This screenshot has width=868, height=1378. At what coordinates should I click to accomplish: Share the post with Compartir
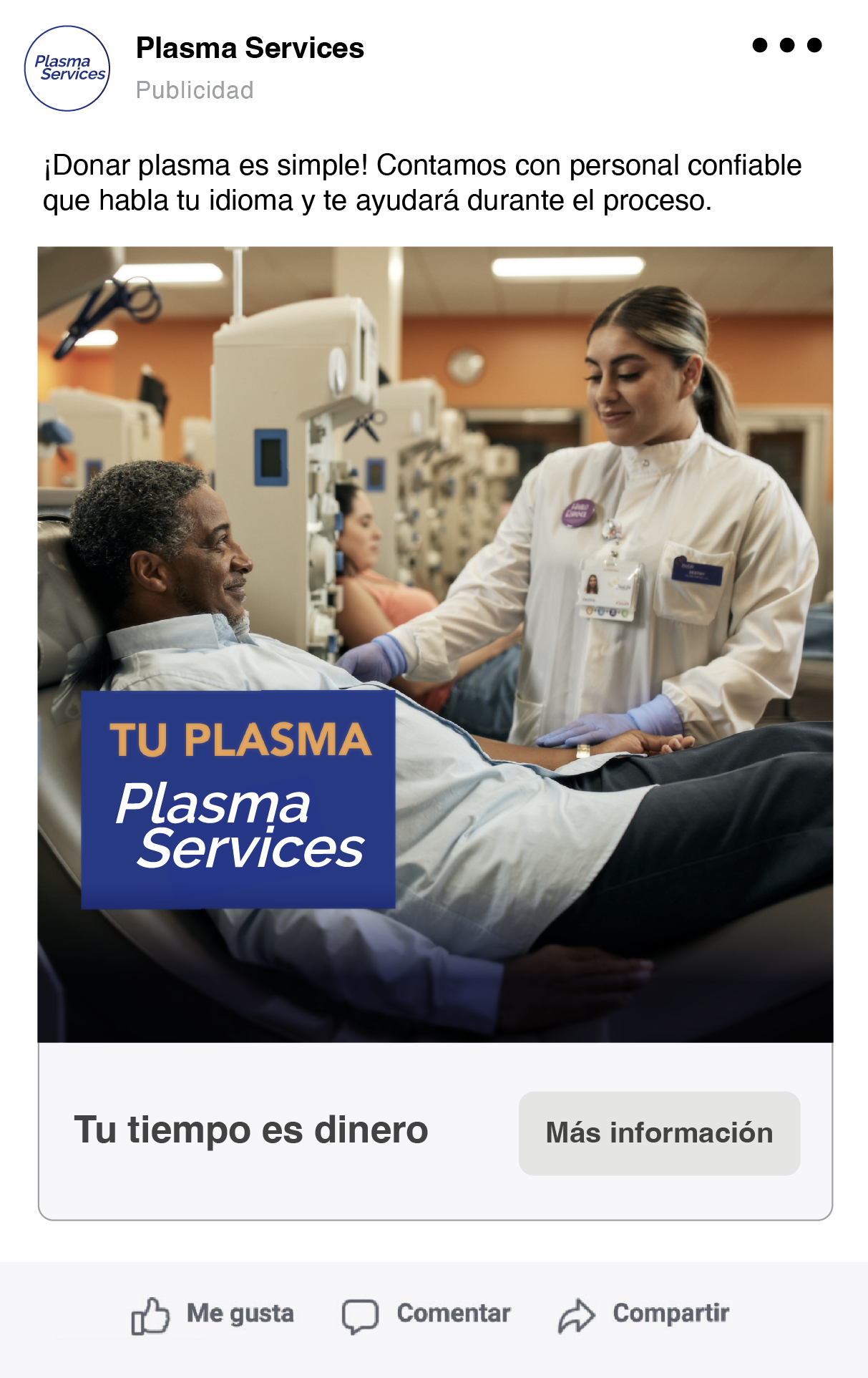point(644,1315)
